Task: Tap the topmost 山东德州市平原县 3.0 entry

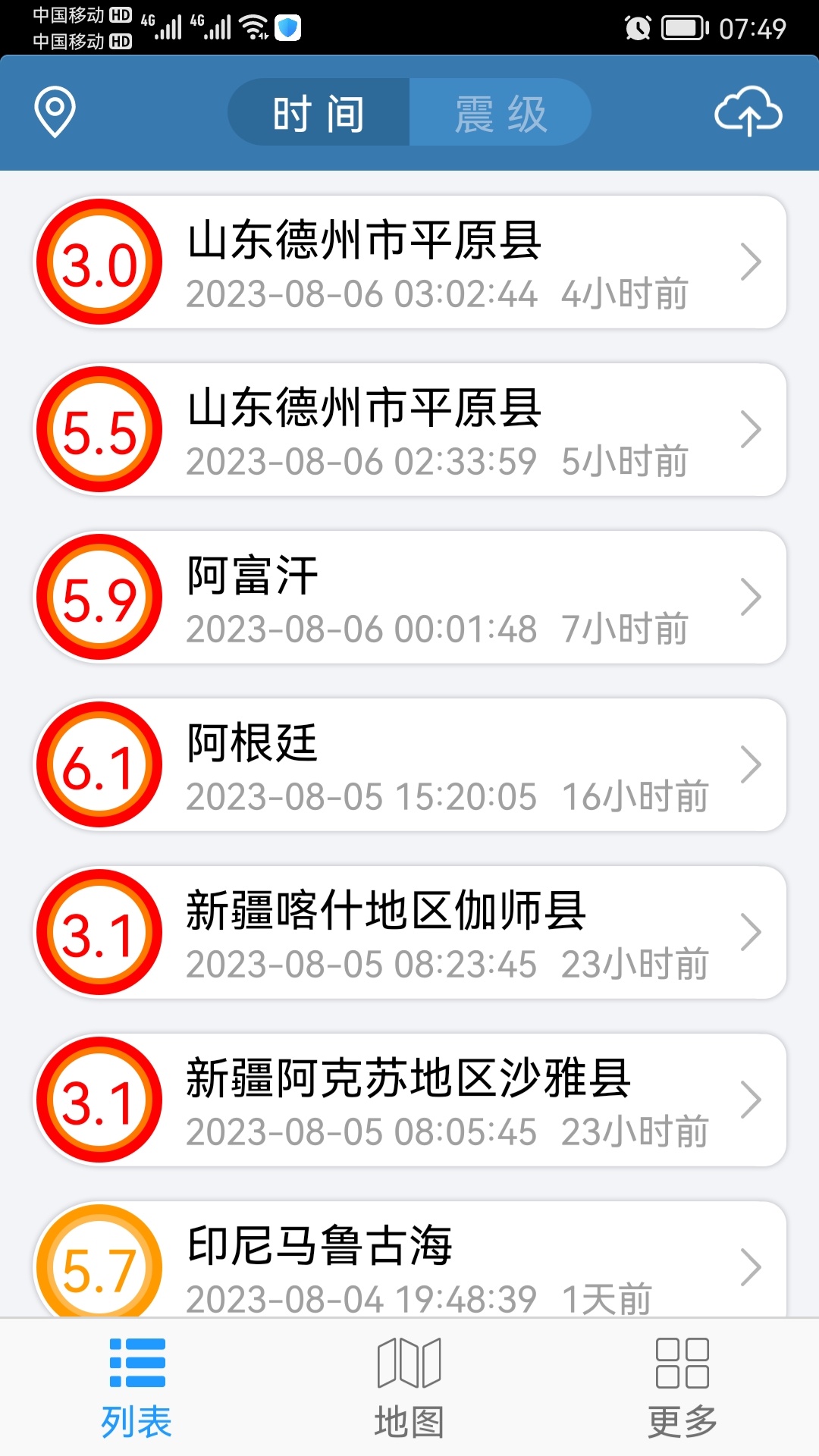Action: coord(409,262)
